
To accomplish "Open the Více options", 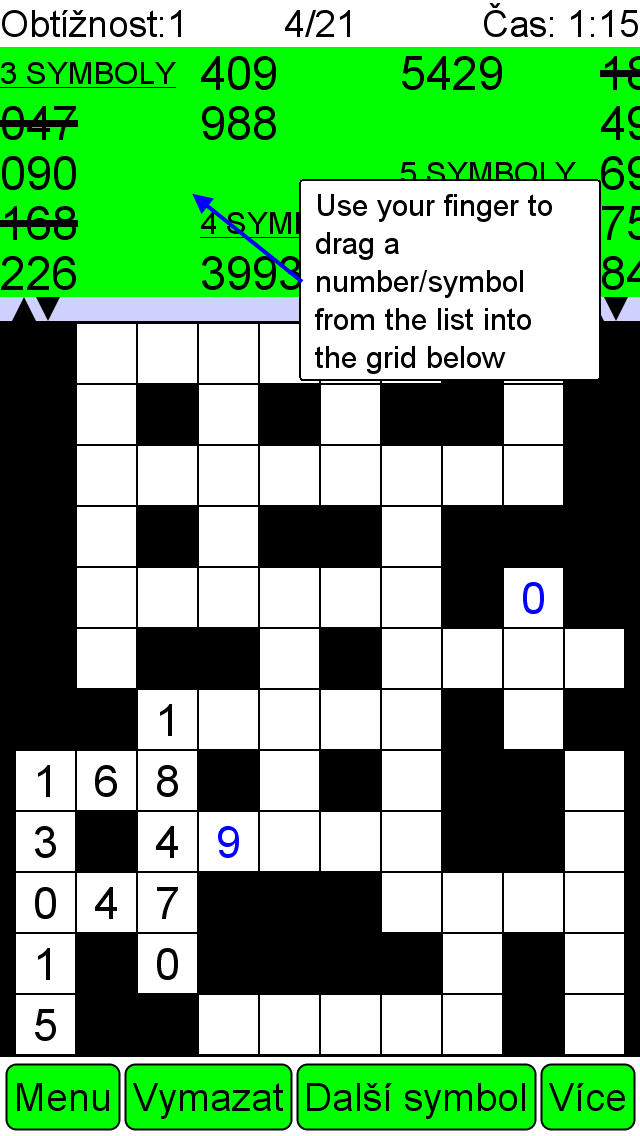I will point(588,1097).
